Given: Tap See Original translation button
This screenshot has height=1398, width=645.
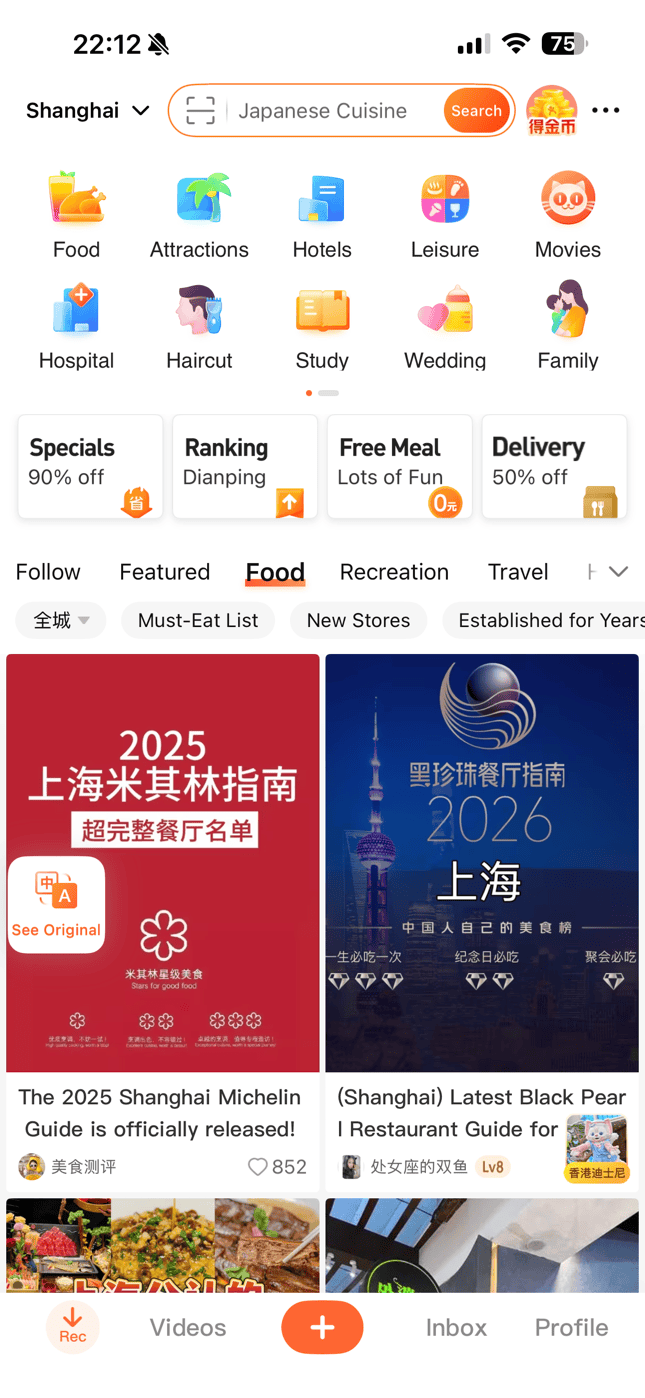Looking at the screenshot, I should [x=56, y=905].
